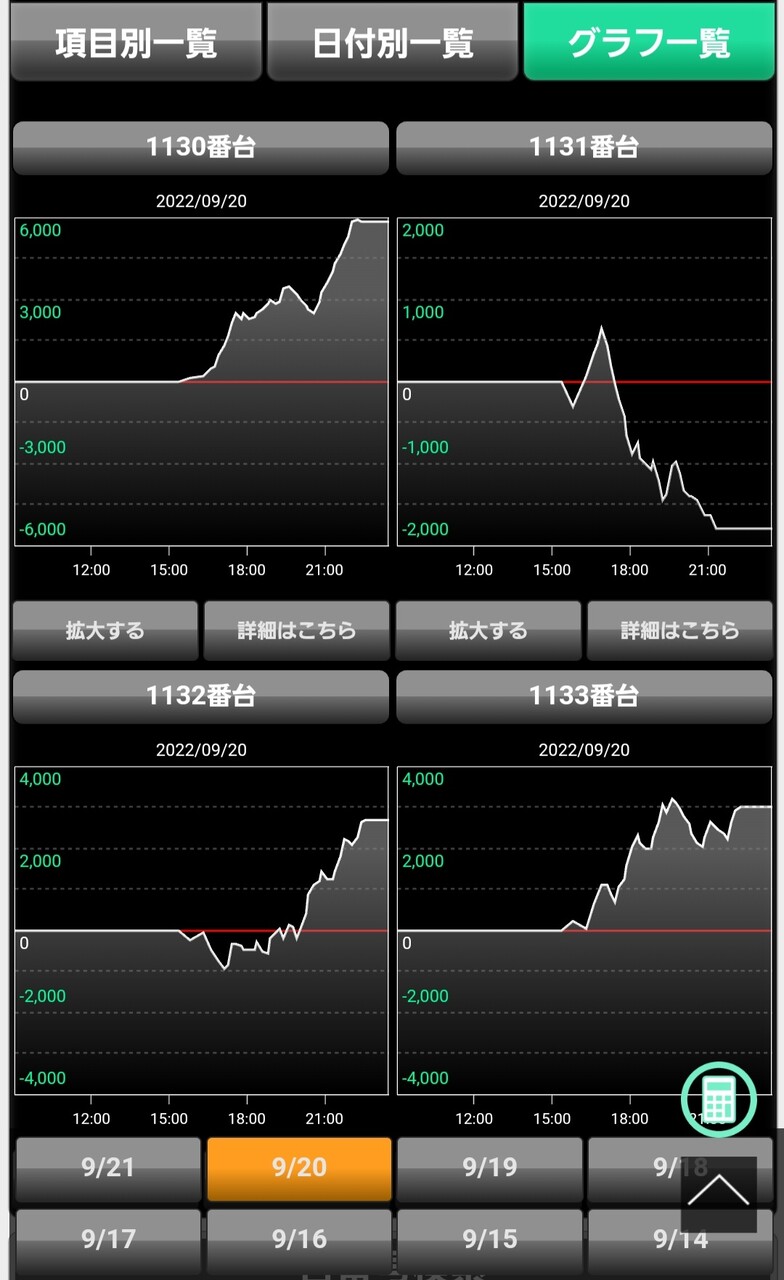Show data for 9/15
This screenshot has height=1280, width=784.
tap(489, 1240)
